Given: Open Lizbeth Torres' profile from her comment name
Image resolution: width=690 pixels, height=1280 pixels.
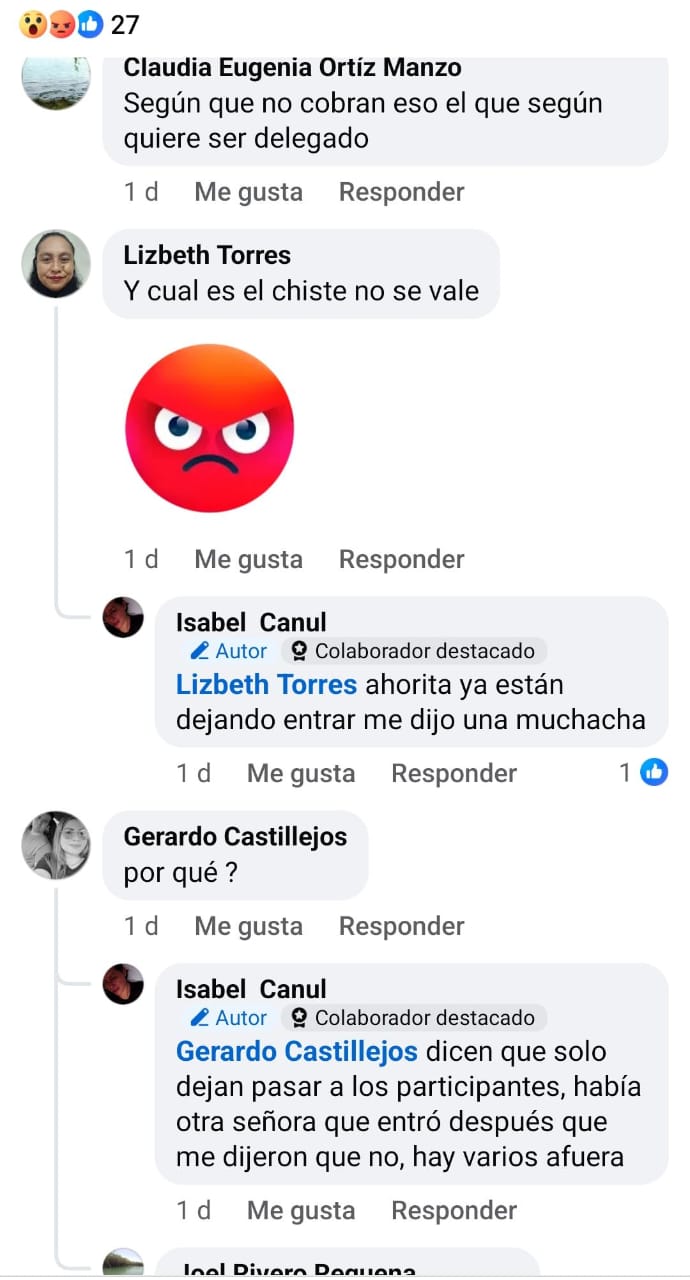Looking at the screenshot, I should pos(207,254).
